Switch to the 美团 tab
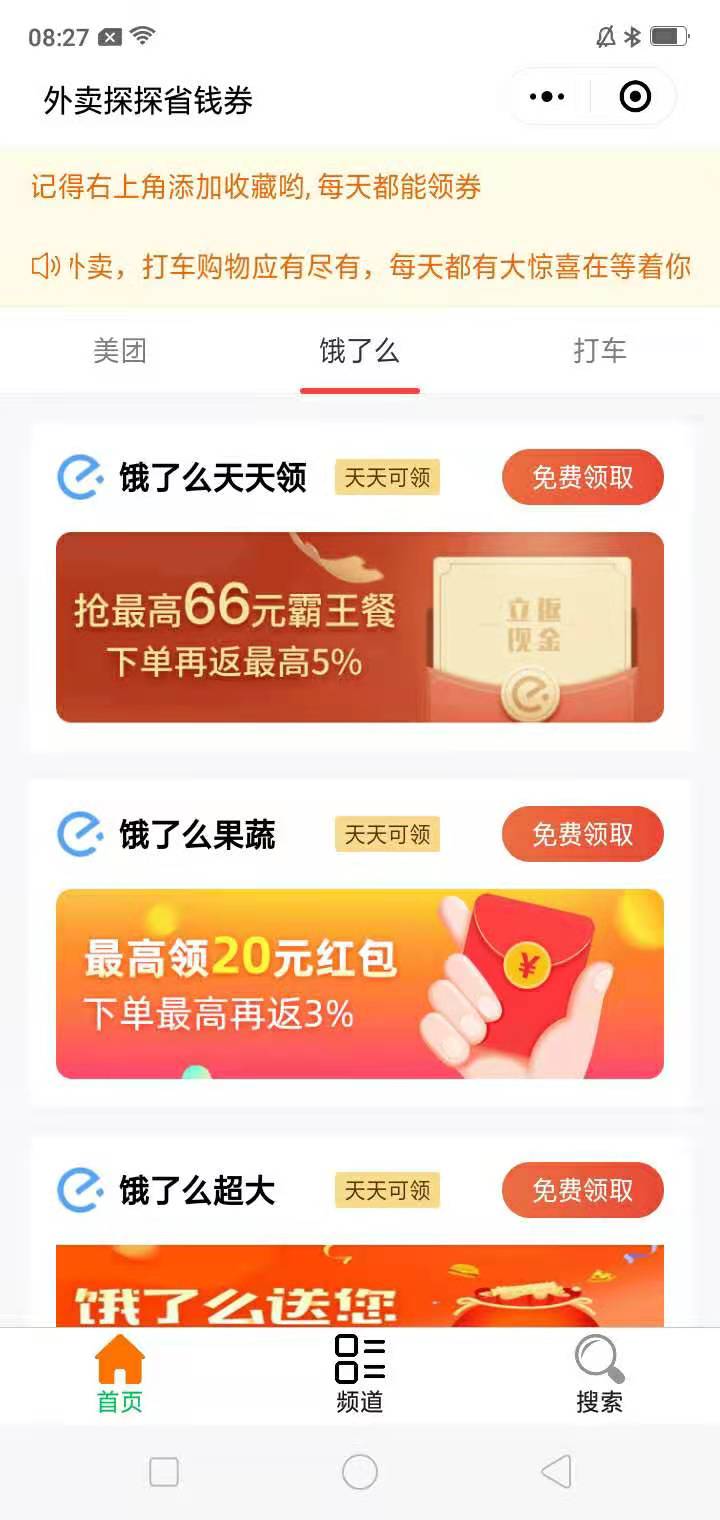Viewport: 720px width, 1520px height. click(x=120, y=351)
